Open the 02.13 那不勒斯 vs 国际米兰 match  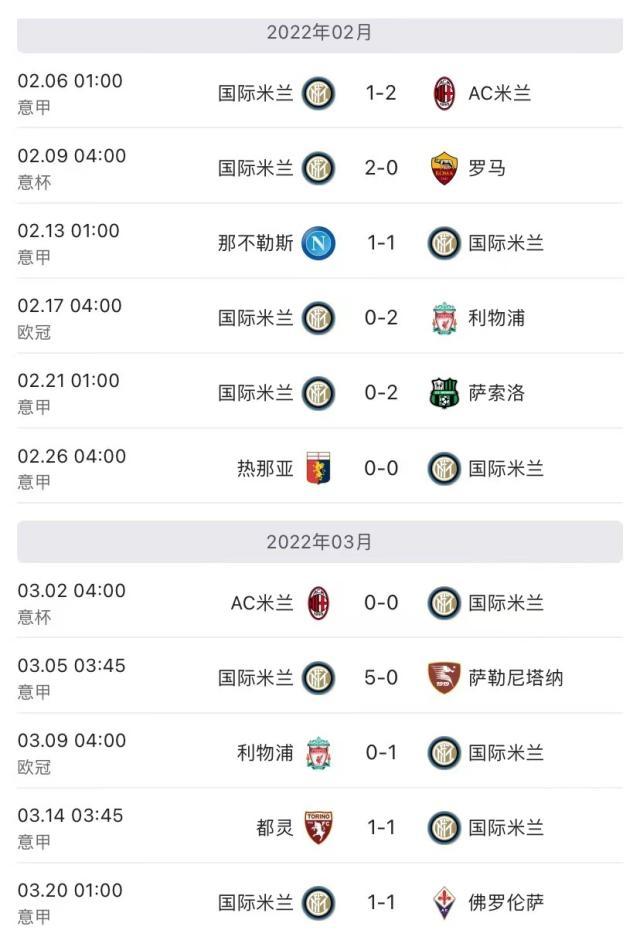(381, 243)
